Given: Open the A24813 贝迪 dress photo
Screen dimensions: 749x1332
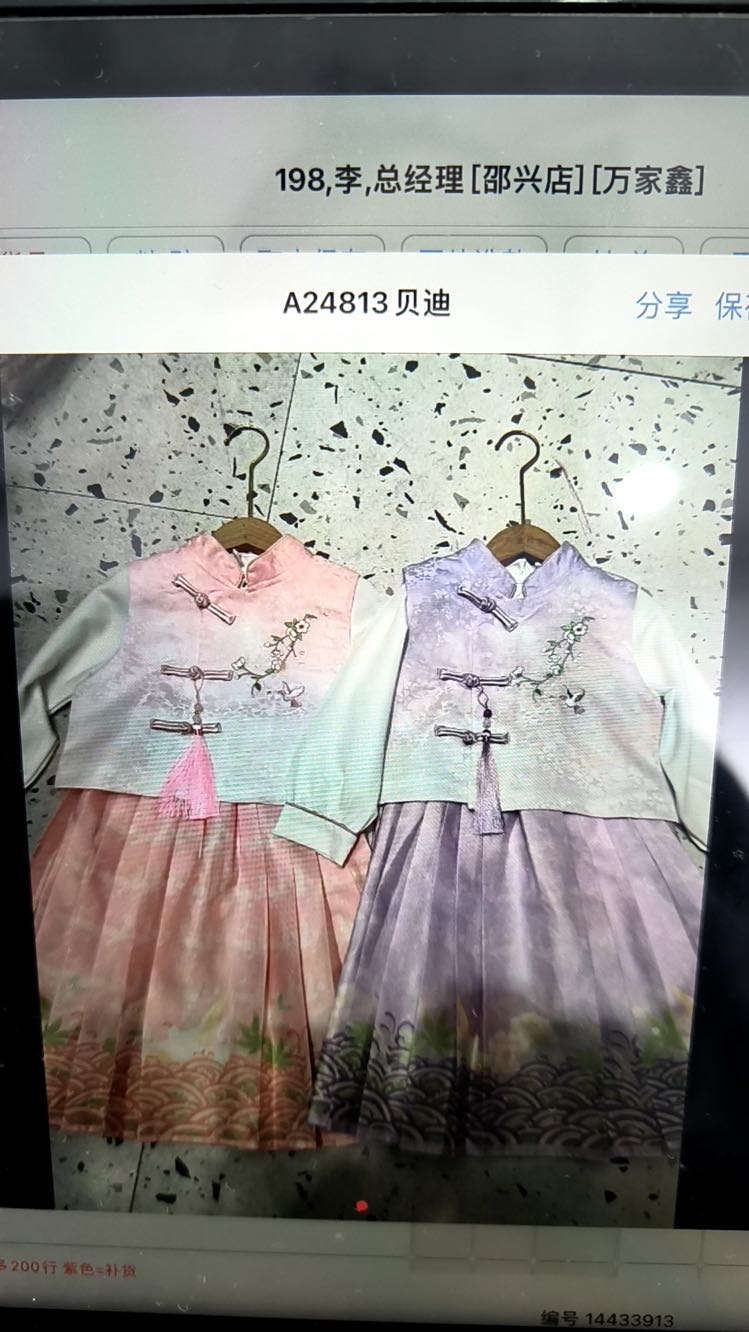Looking at the screenshot, I should point(370,780).
